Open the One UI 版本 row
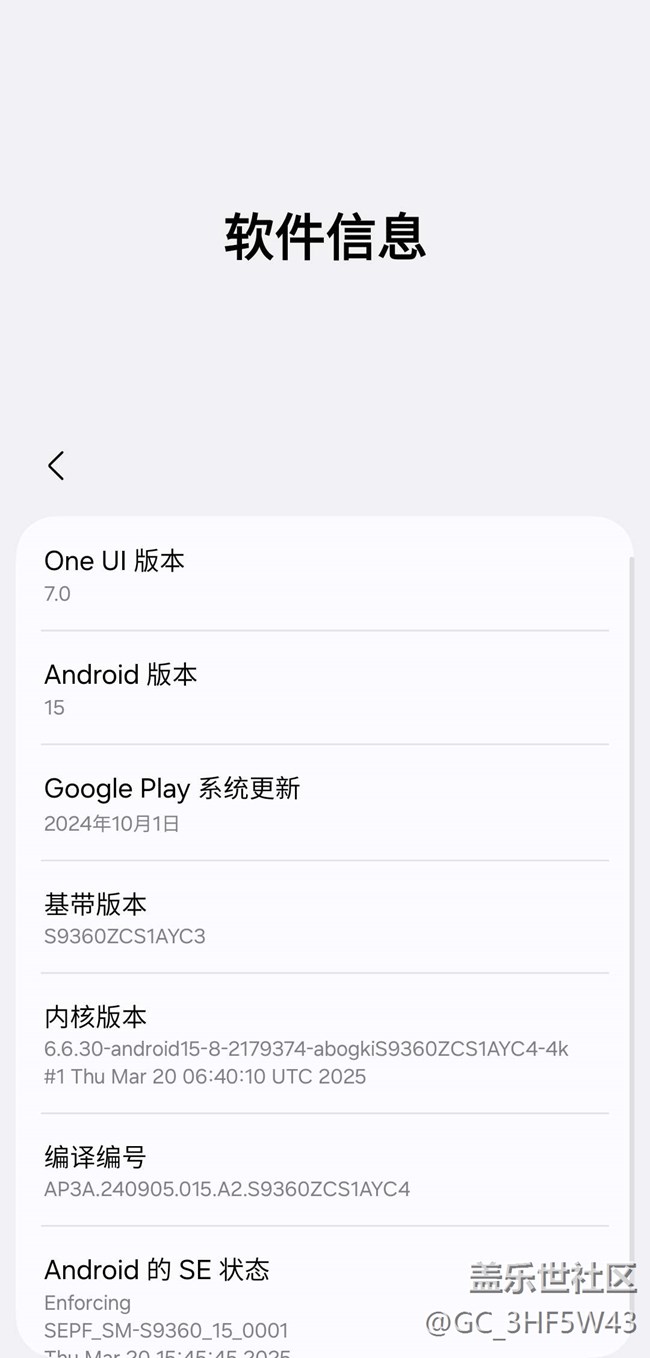The width and height of the screenshot is (650, 1358). 325,575
